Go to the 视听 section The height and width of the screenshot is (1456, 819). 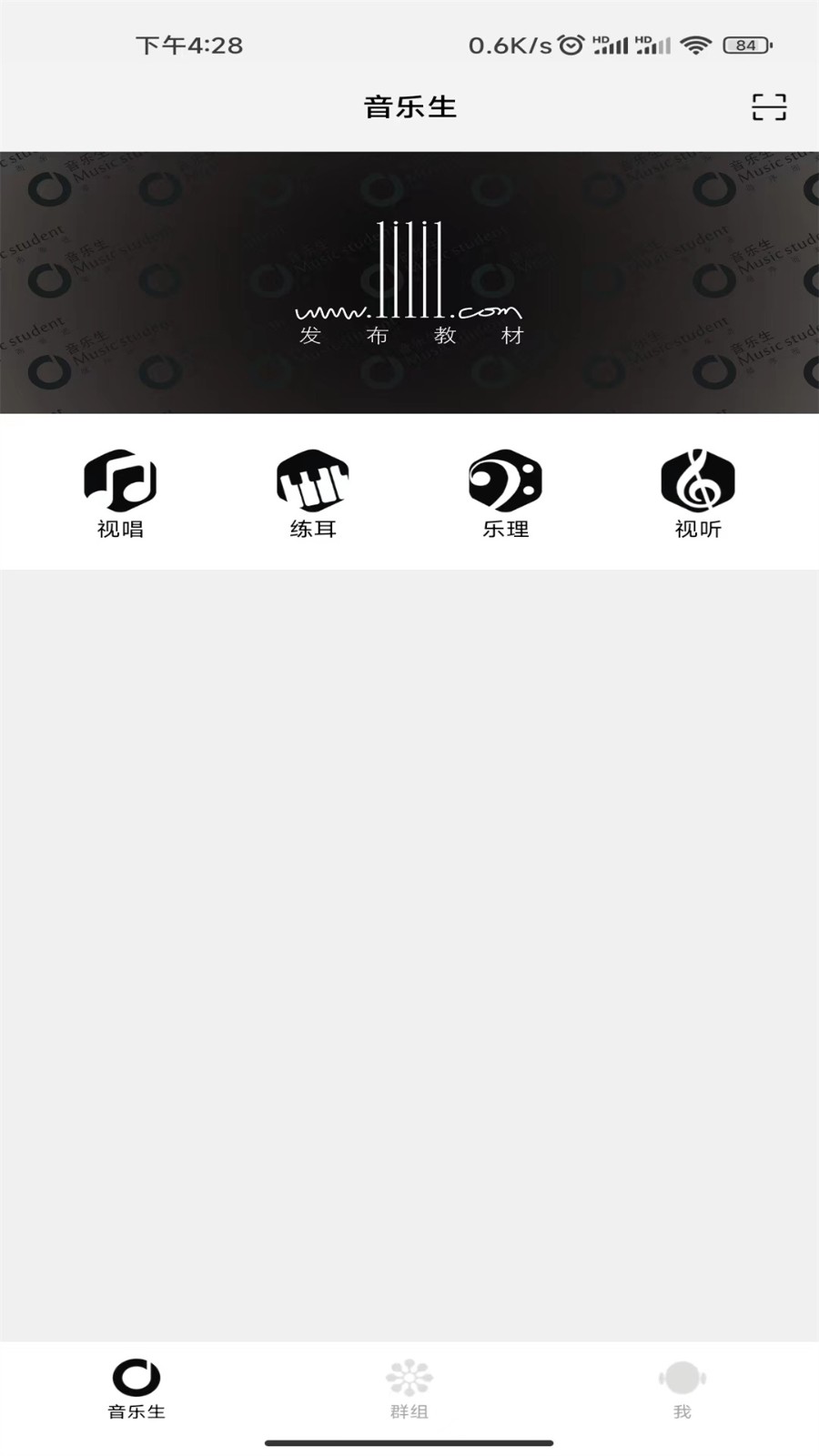[x=698, y=493]
